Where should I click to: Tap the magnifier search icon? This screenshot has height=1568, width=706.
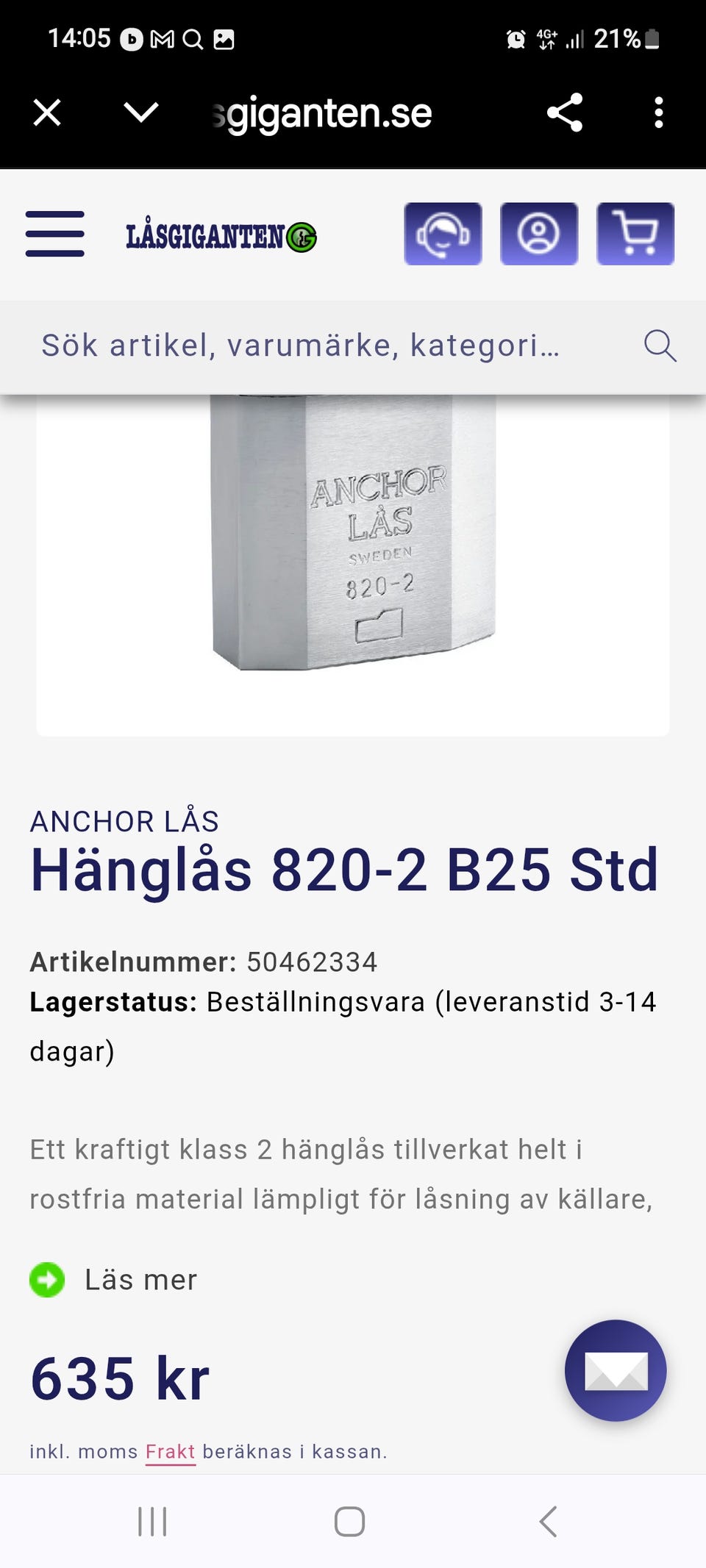[x=660, y=346]
